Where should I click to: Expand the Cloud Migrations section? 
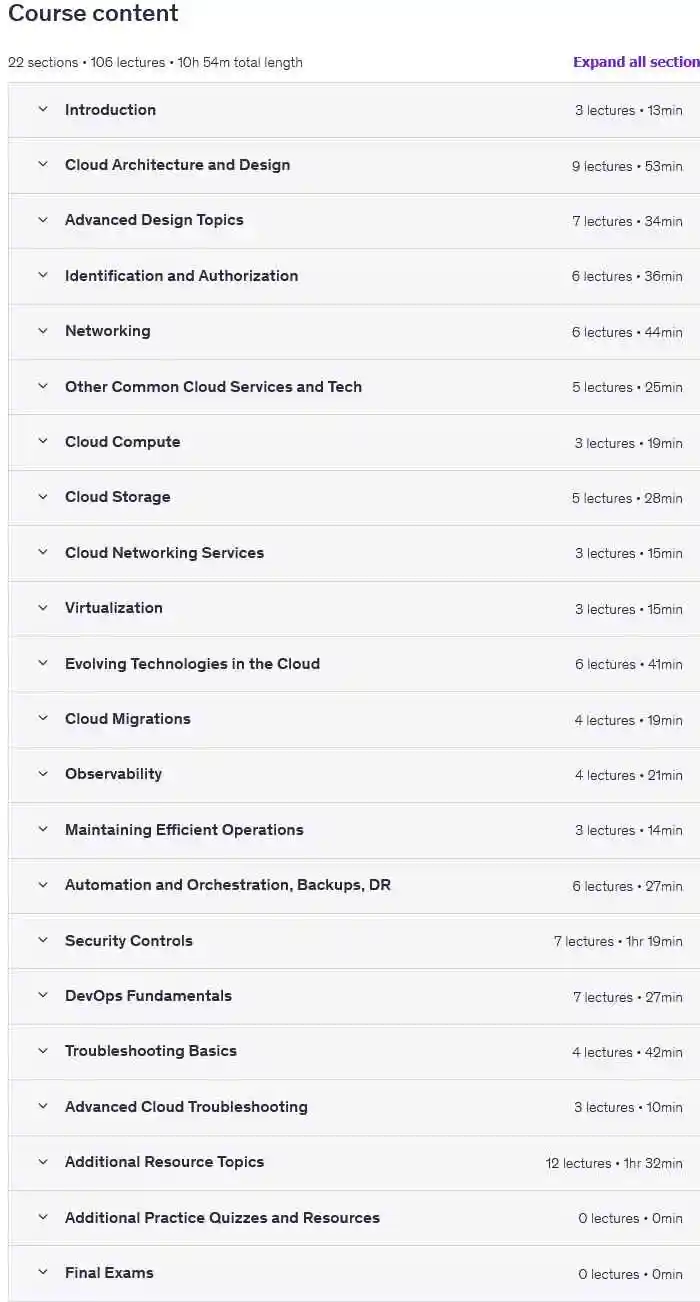tap(354, 719)
